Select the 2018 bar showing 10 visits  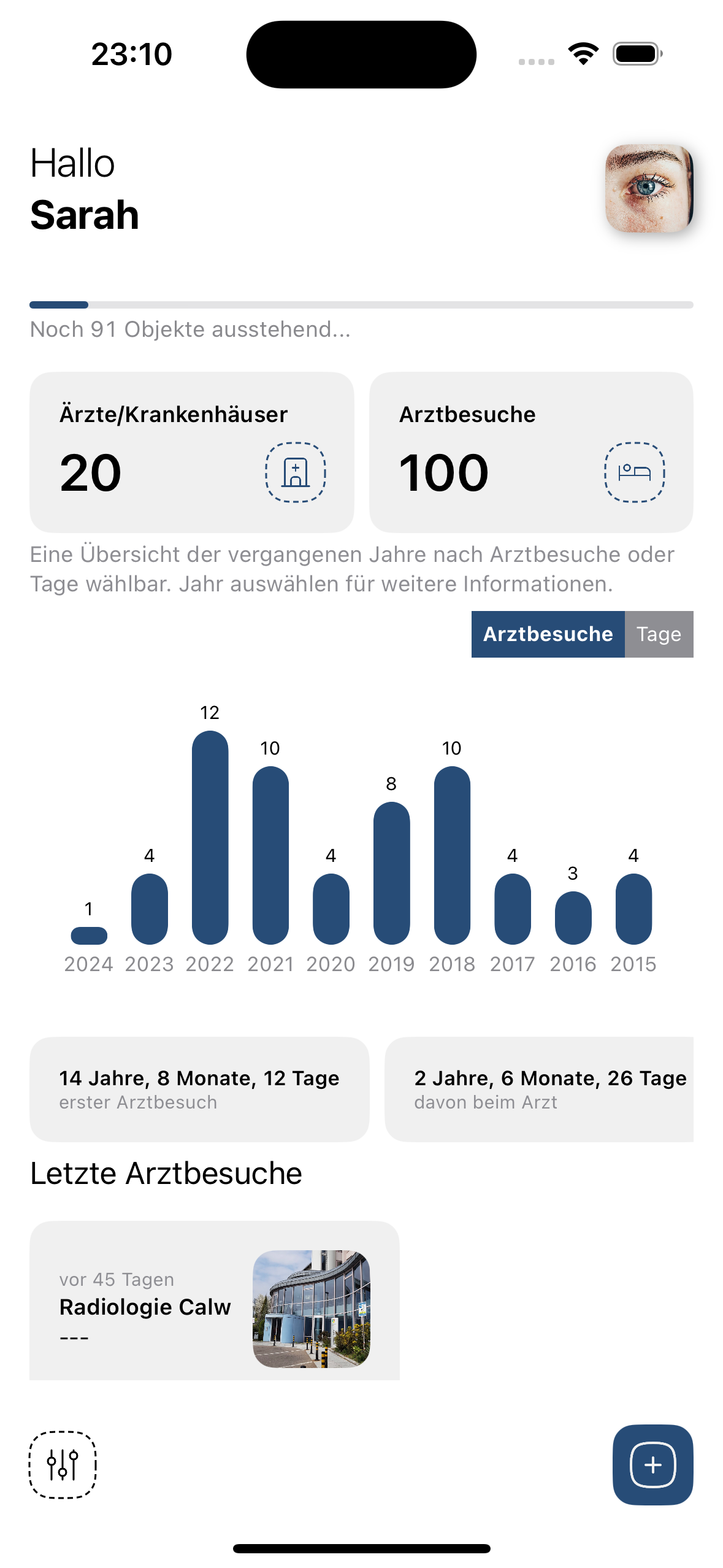453,856
